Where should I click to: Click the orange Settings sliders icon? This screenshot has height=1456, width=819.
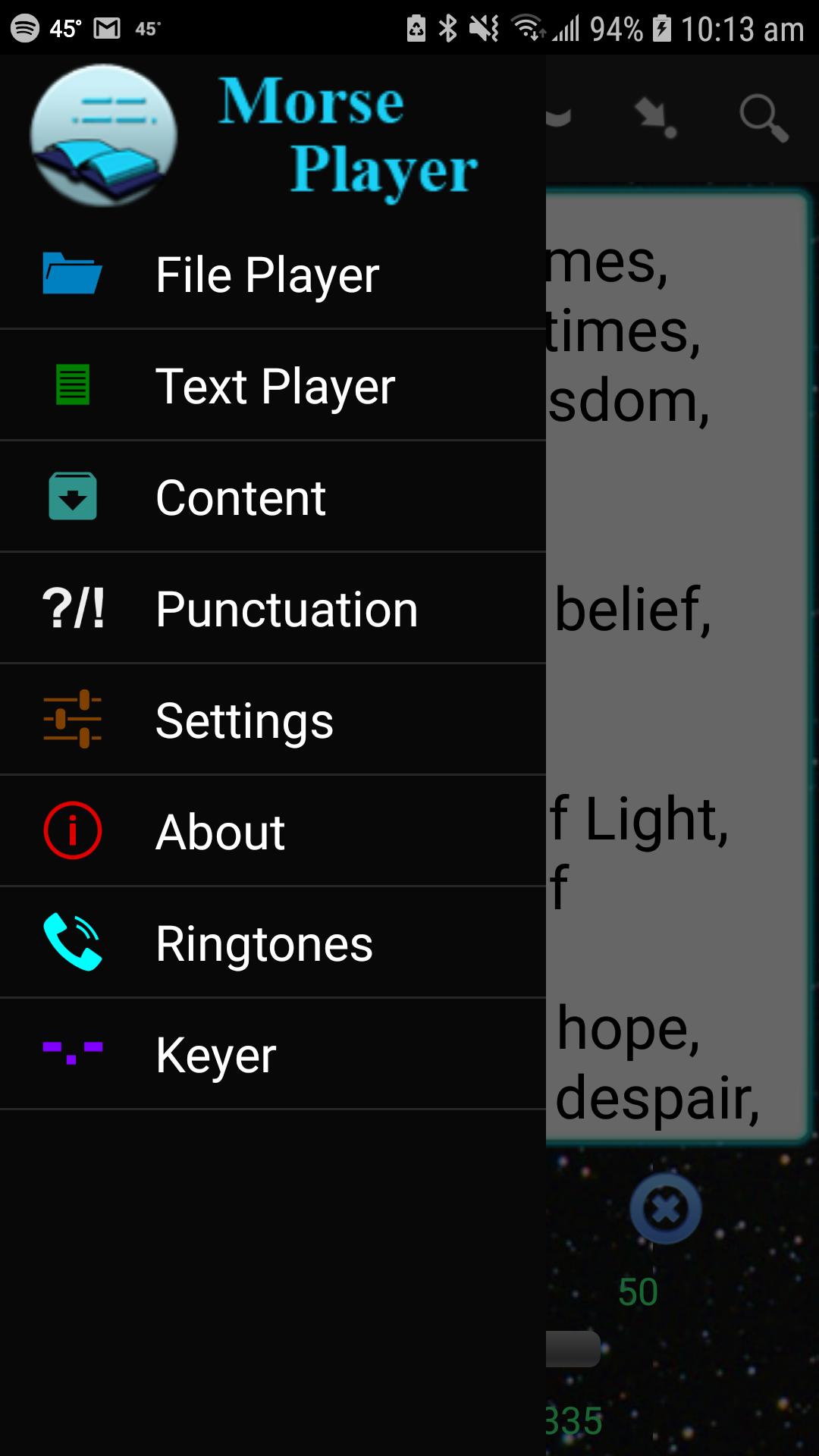tap(72, 719)
